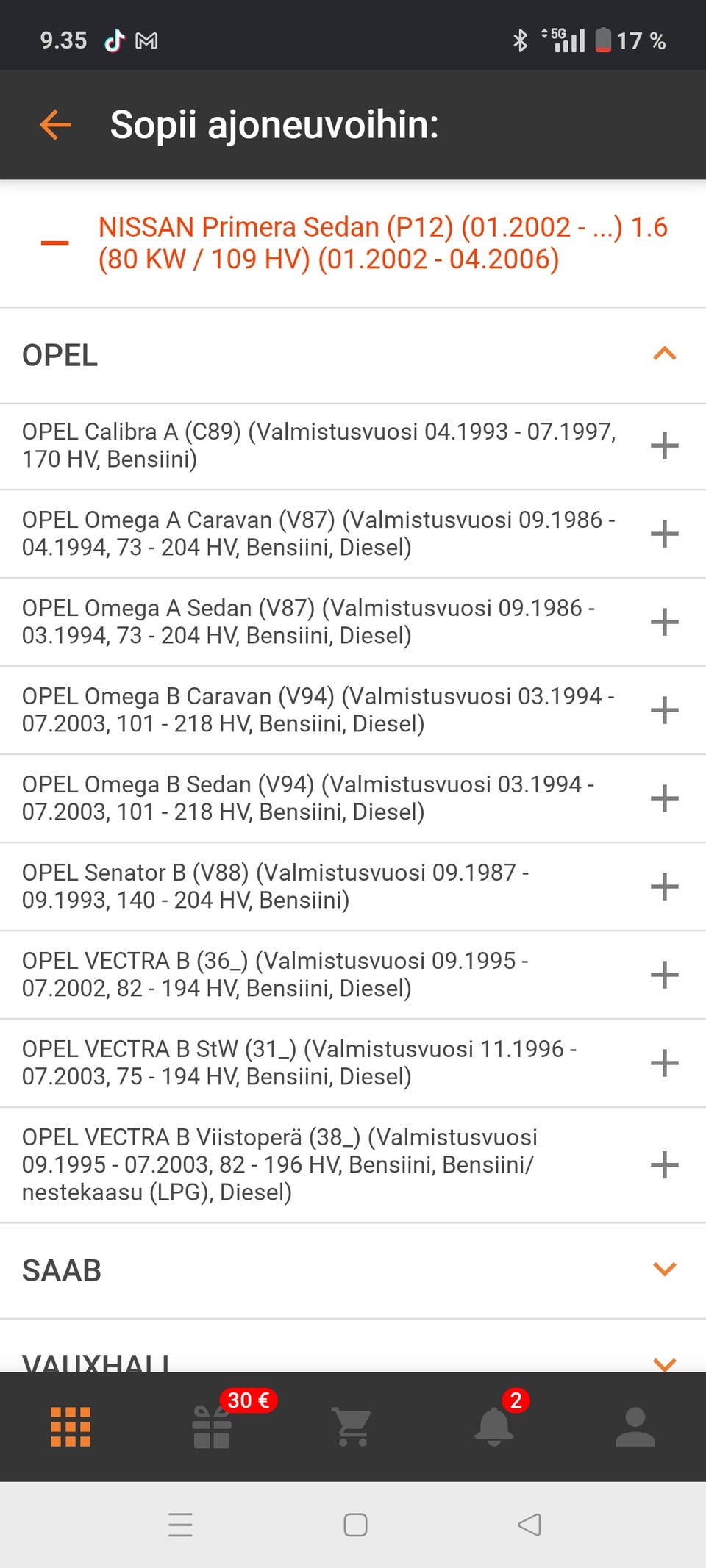Screen dimensions: 706x1568
Task: Expand OPEL Calibra A (C89) details
Action: click(664, 445)
